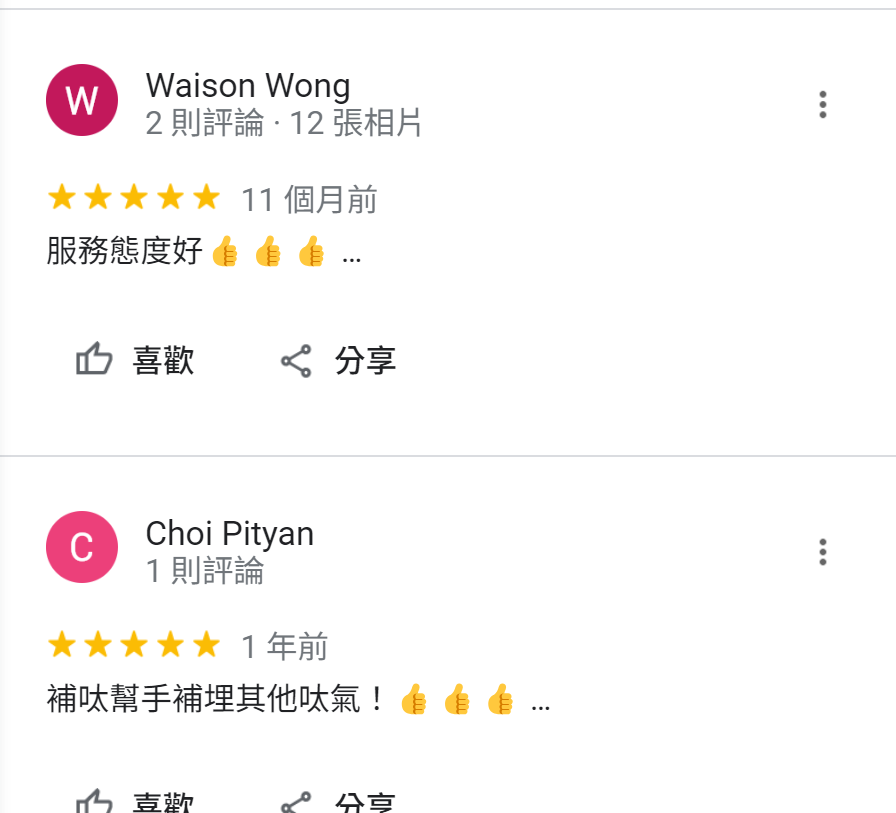Screen dimensions: 896x813
Task: Open overflow menu on Choi Pityan's review
Action: pos(822,552)
